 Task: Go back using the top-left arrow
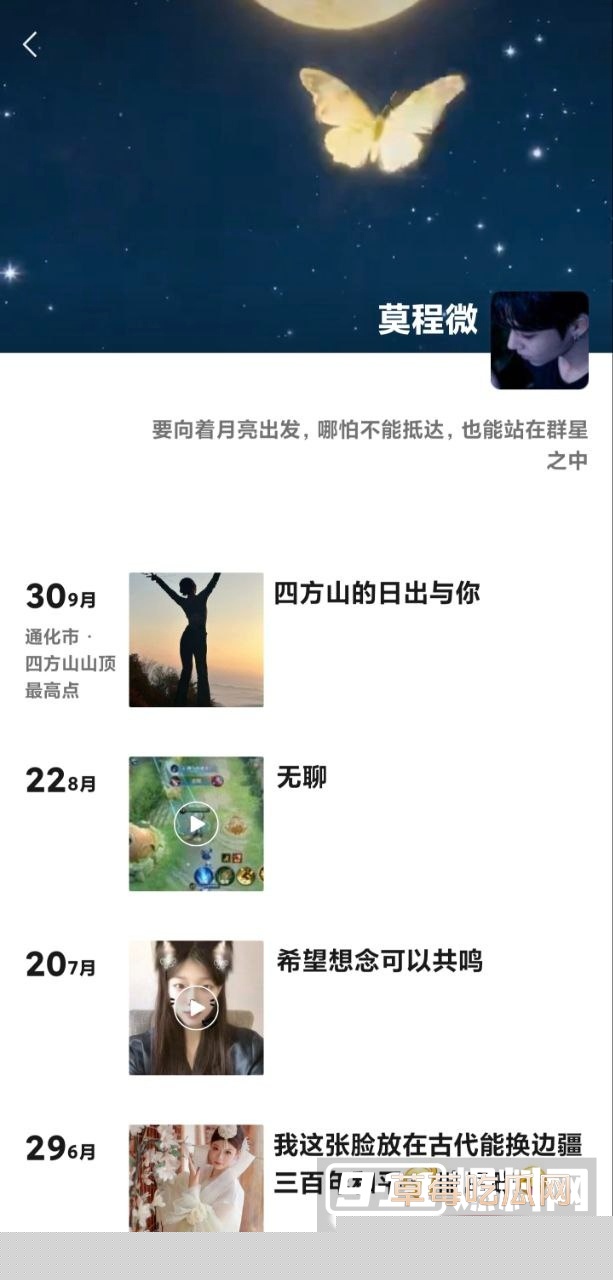[x=30, y=44]
